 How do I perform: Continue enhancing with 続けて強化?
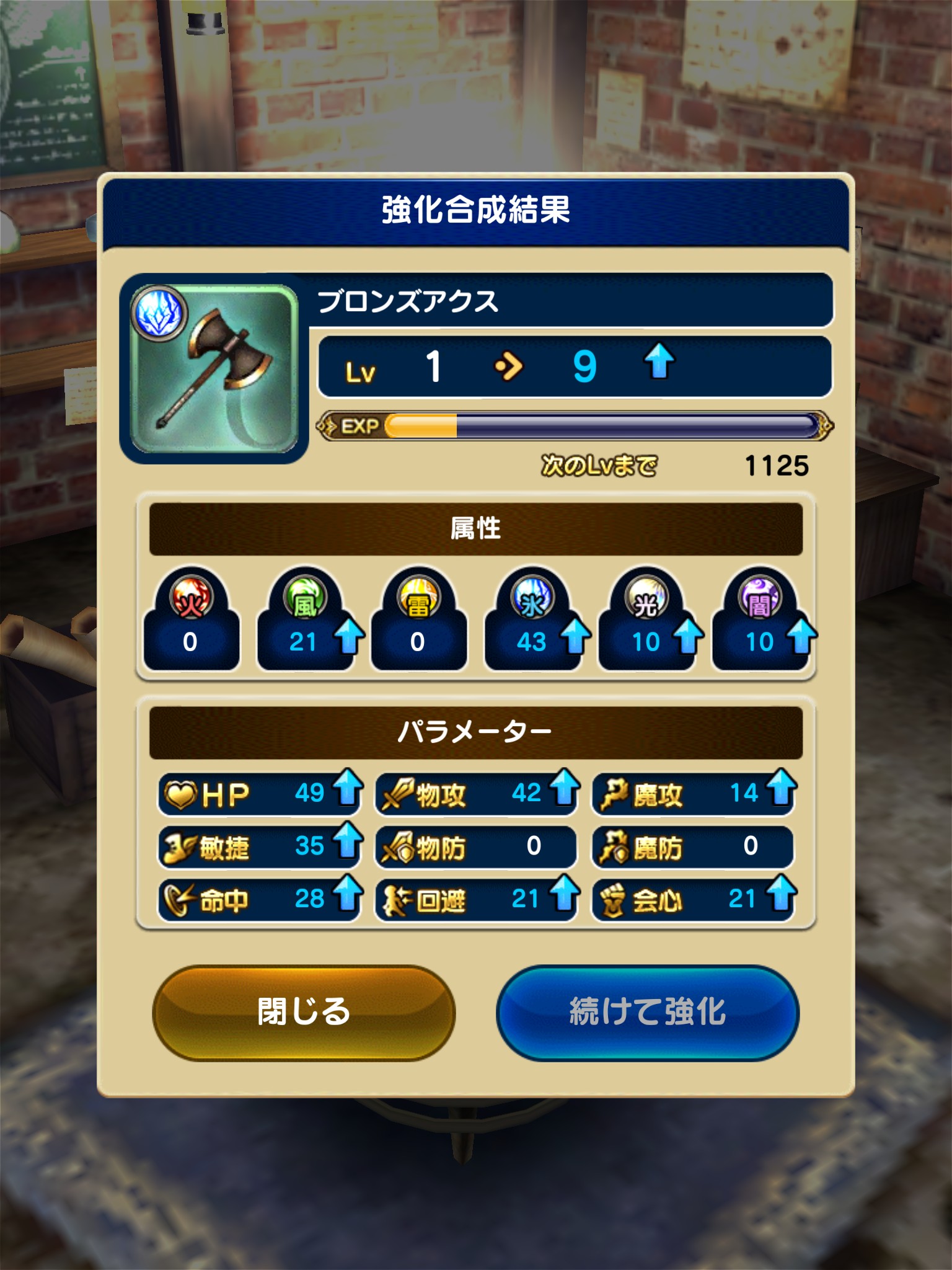(648, 1012)
